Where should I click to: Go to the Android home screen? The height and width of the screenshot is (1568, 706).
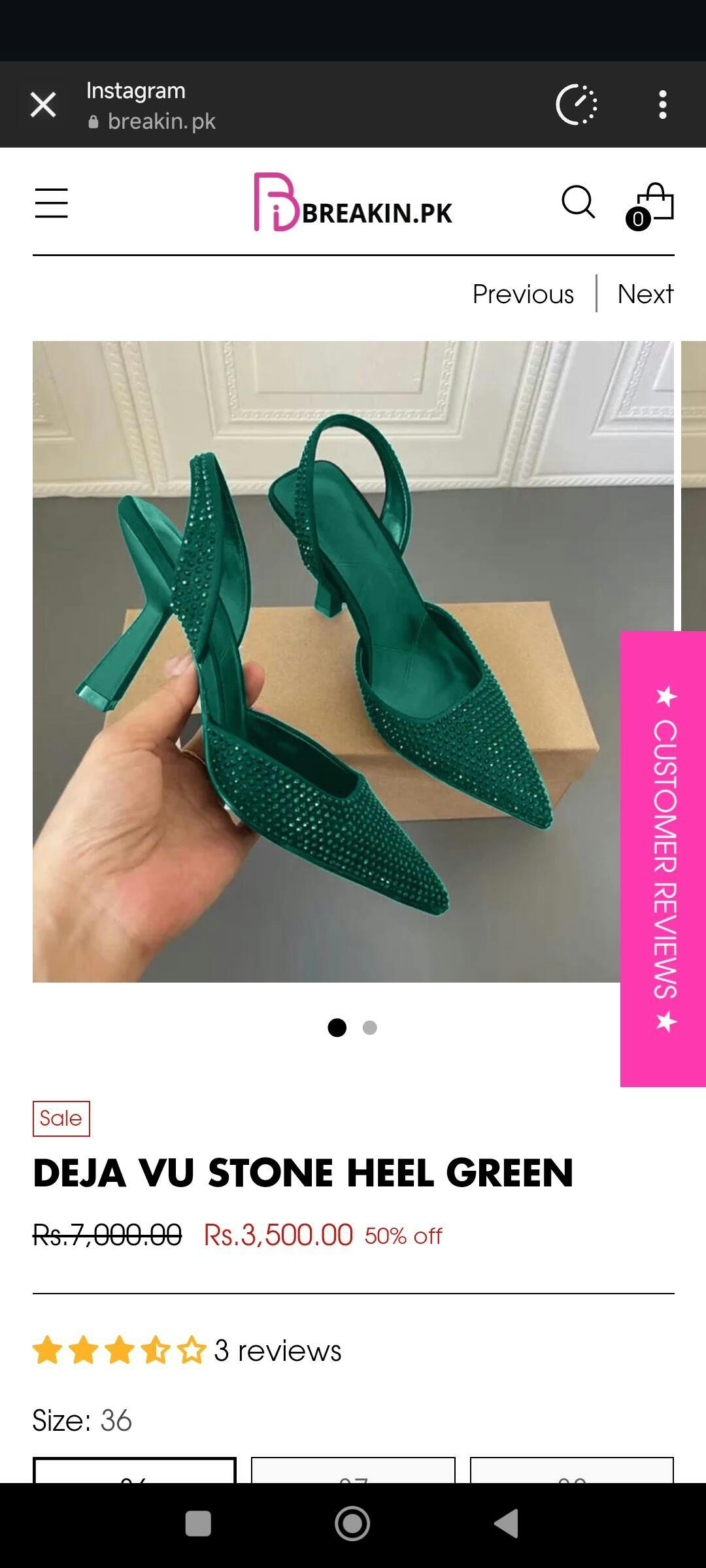pos(352,1524)
